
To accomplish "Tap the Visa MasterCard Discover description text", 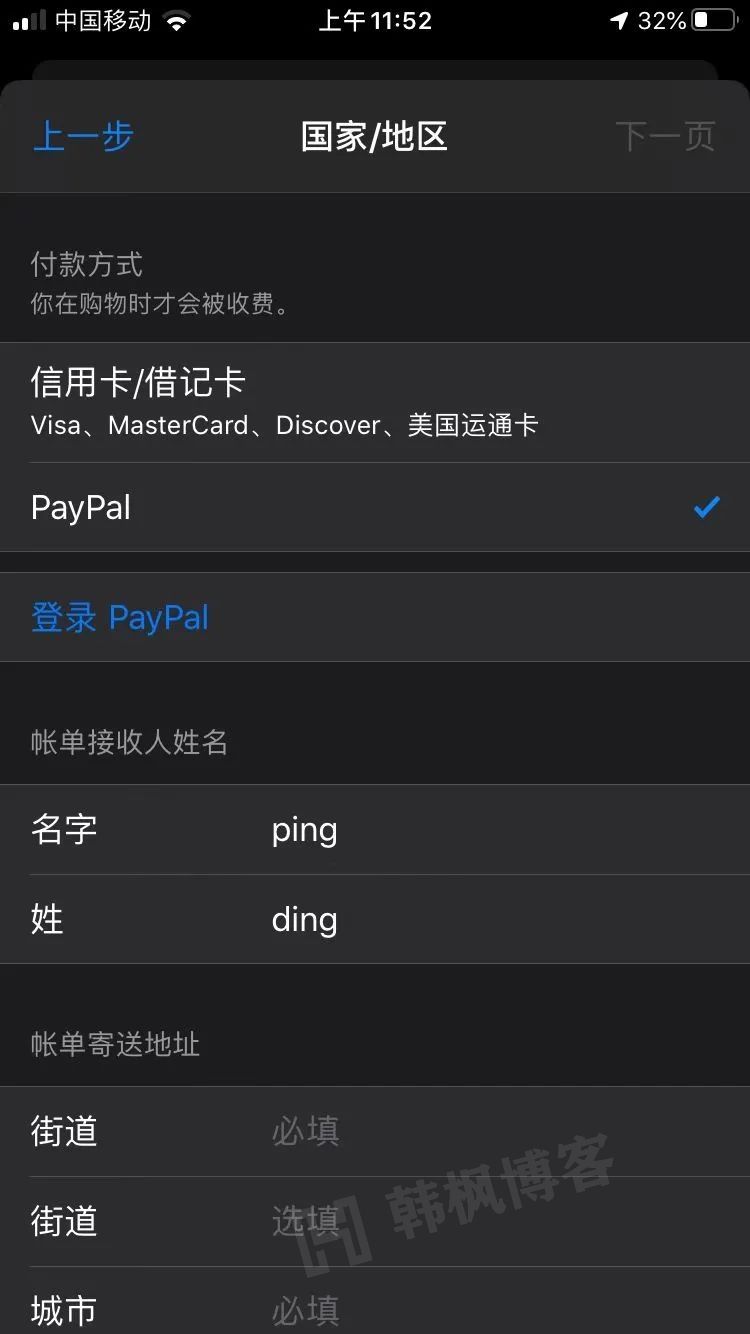I will click(x=282, y=424).
